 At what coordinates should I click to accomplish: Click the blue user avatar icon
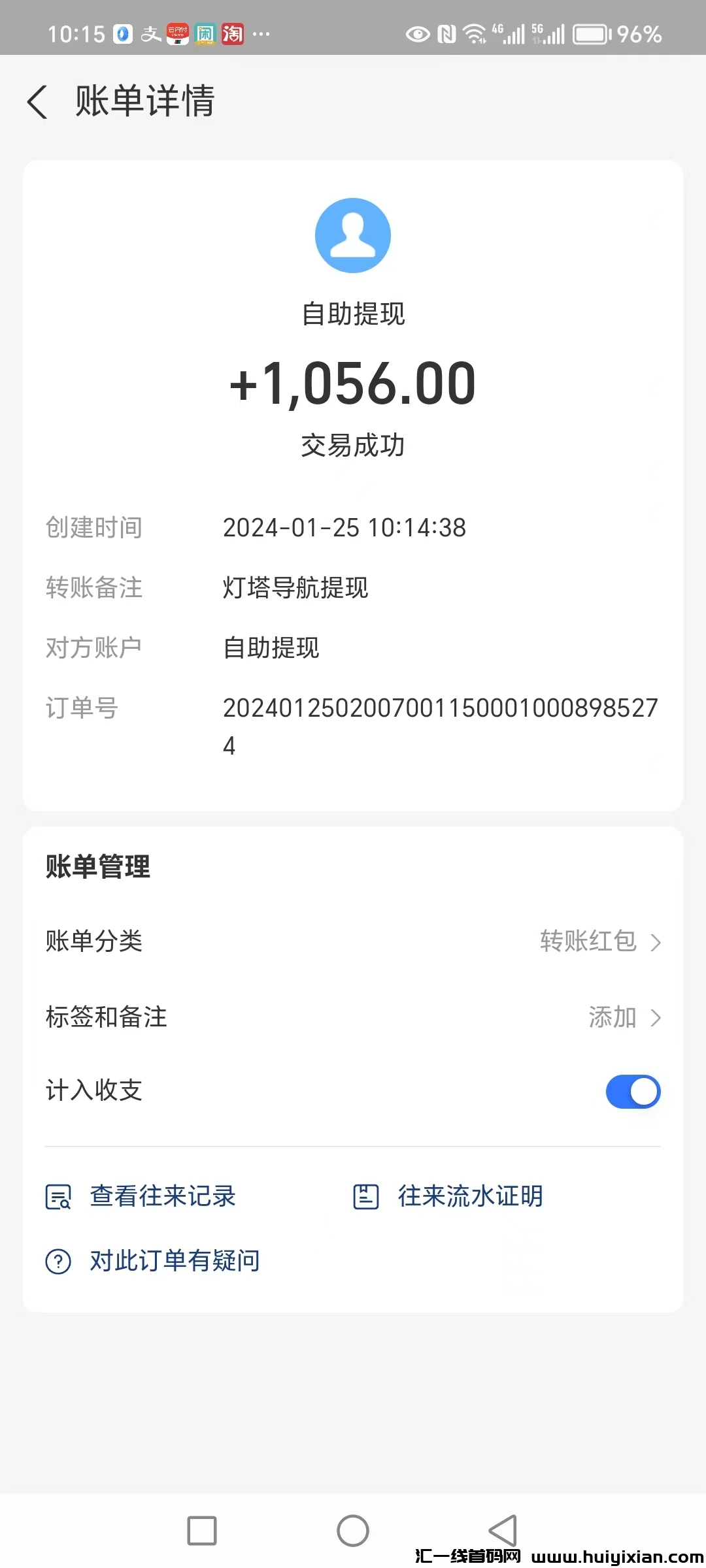(x=353, y=235)
